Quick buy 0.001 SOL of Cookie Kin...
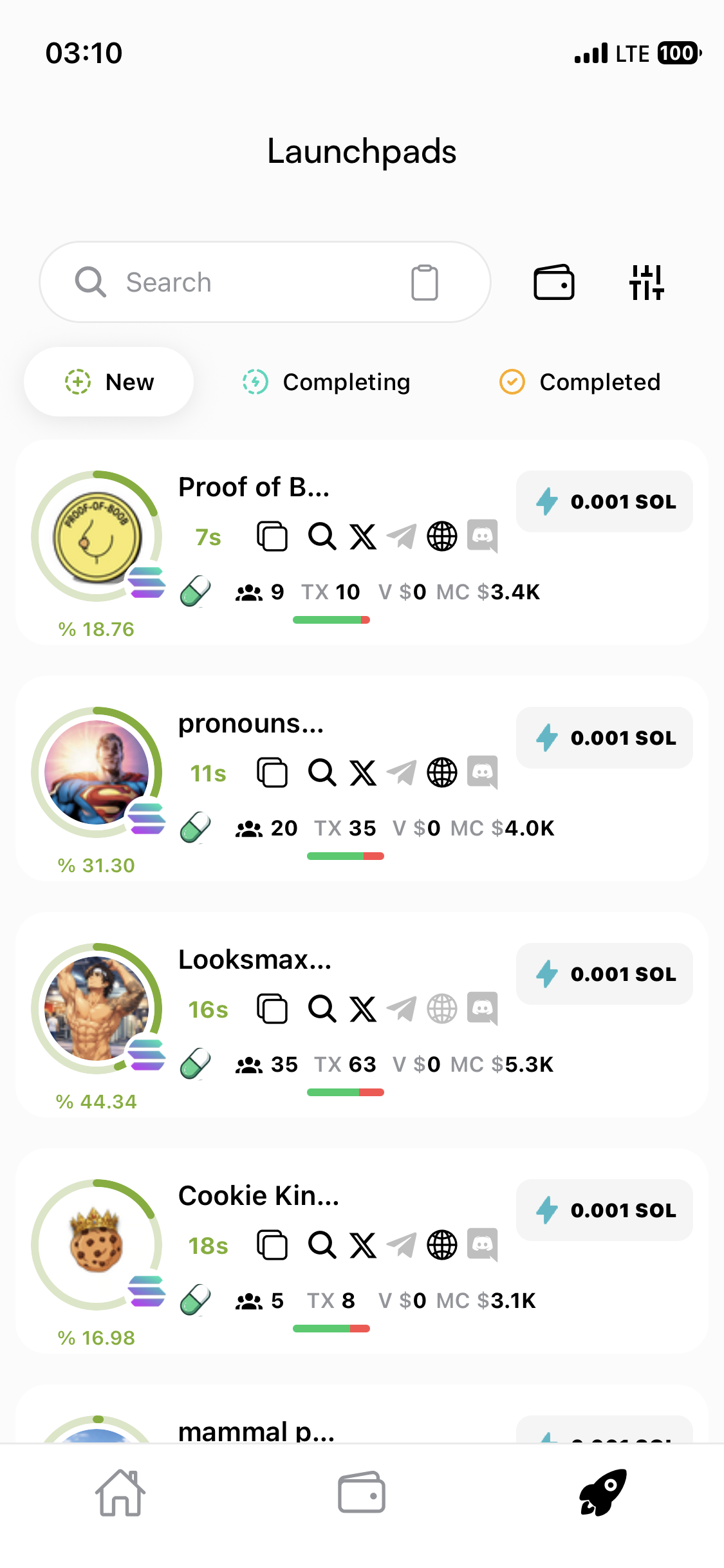 pyautogui.click(x=604, y=1210)
